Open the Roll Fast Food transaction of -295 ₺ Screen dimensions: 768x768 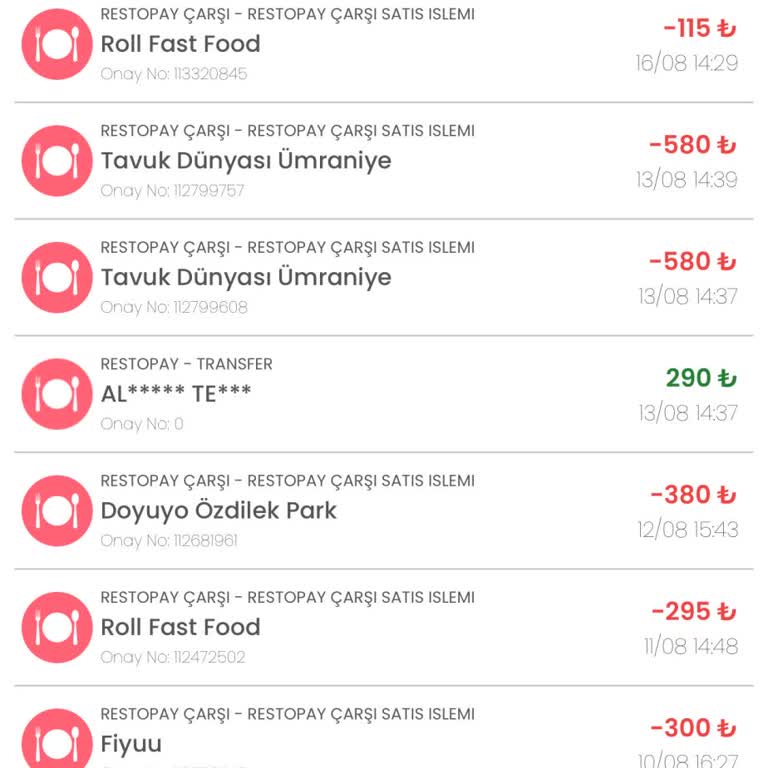pyautogui.click(x=383, y=628)
